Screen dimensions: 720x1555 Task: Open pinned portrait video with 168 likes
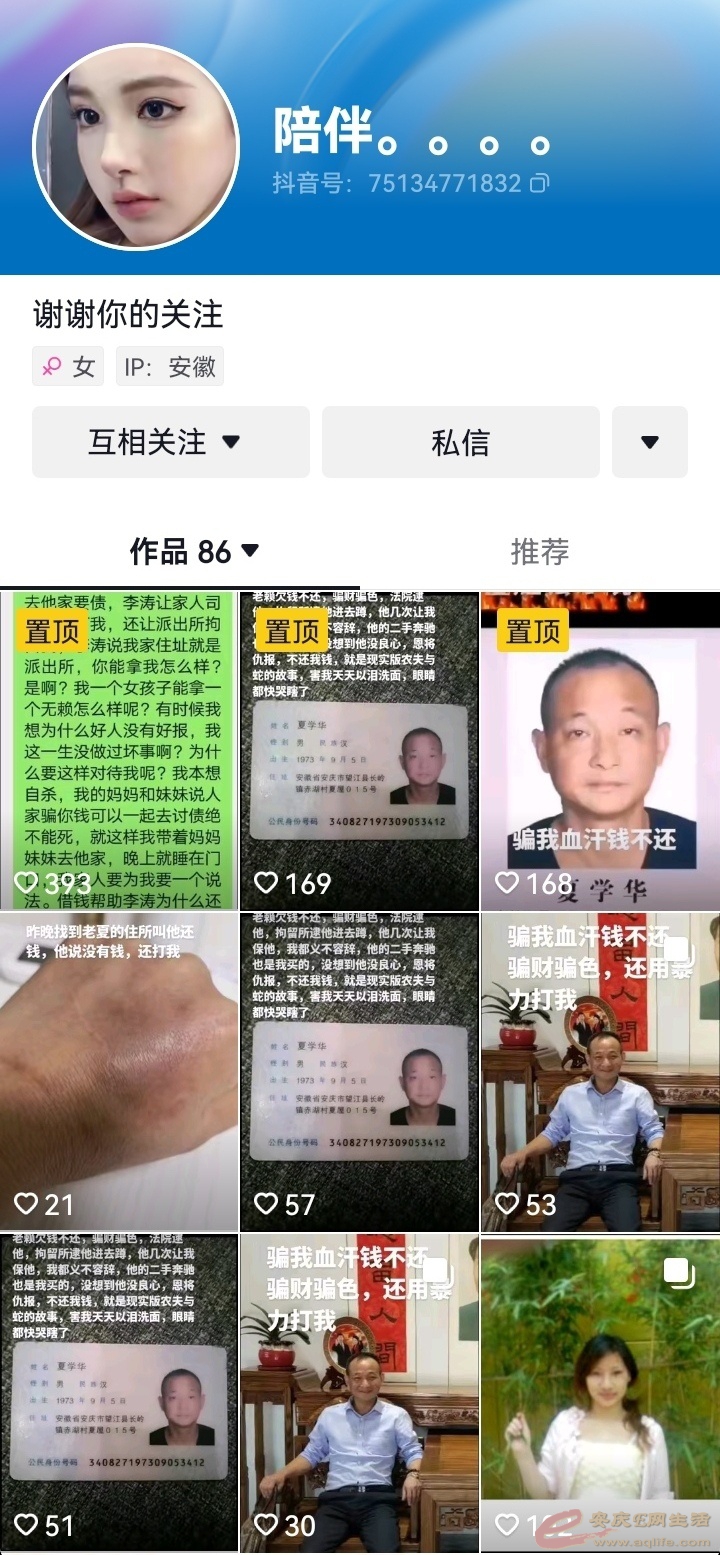pos(600,750)
